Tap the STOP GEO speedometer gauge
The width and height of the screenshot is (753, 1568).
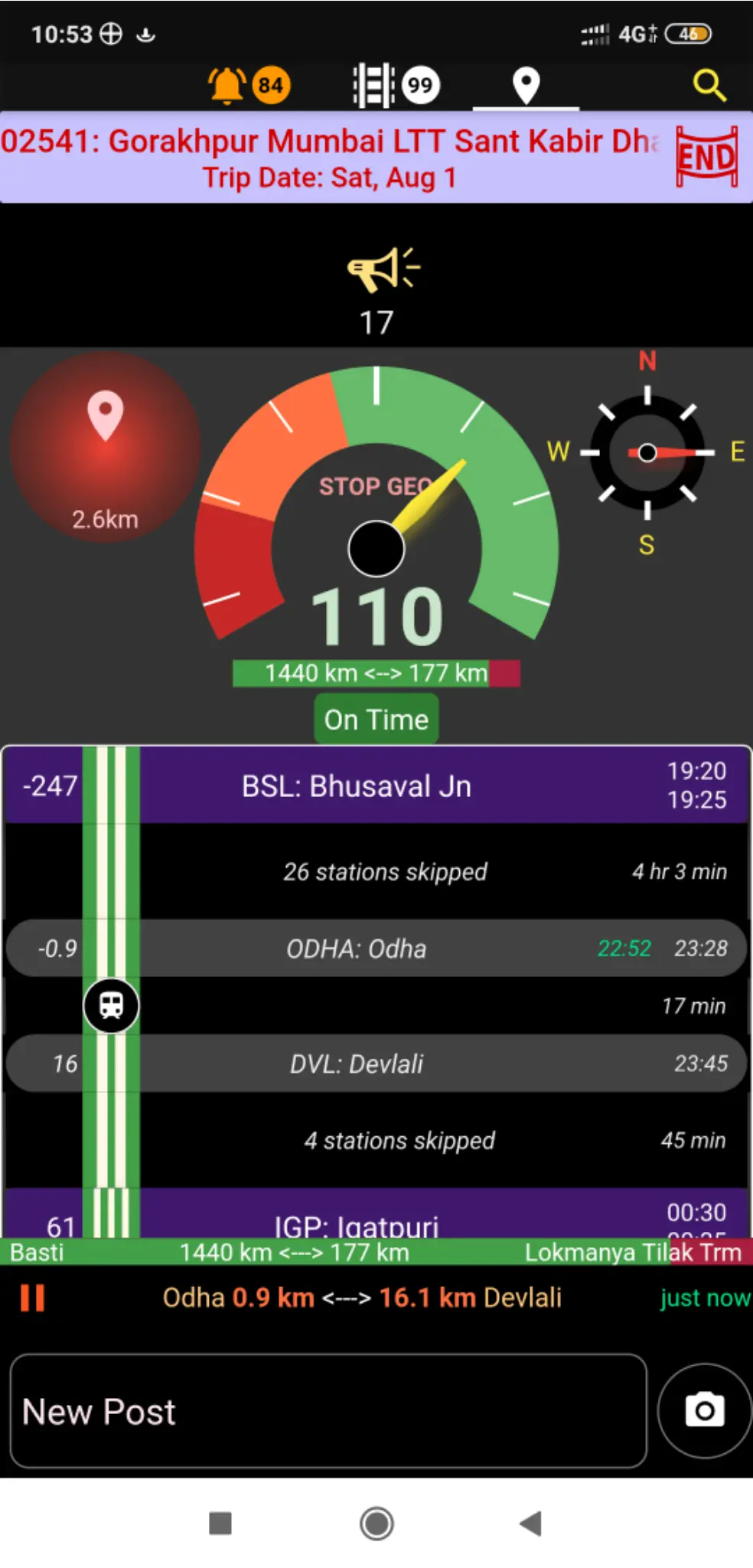pos(376,505)
